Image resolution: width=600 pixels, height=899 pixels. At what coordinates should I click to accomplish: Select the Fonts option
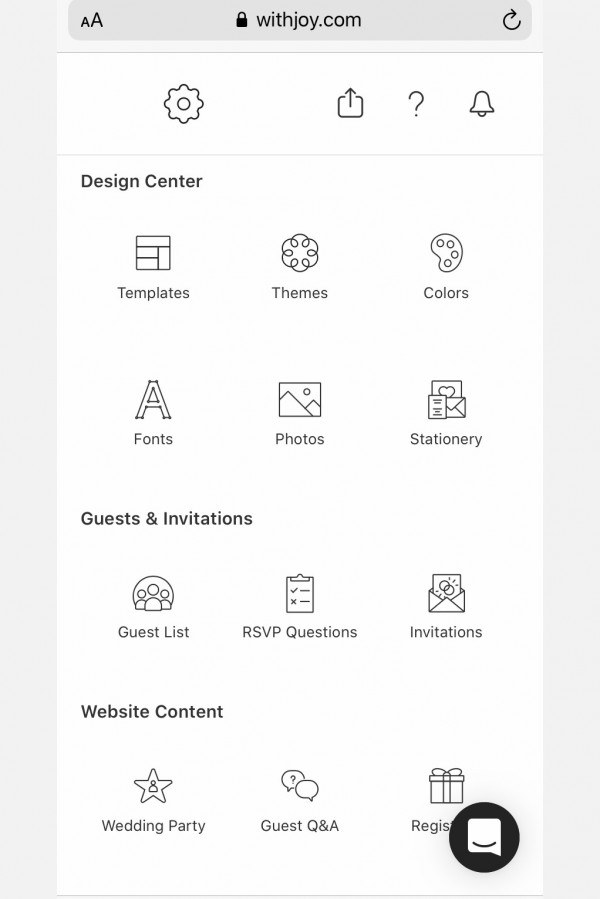pyautogui.click(x=153, y=413)
